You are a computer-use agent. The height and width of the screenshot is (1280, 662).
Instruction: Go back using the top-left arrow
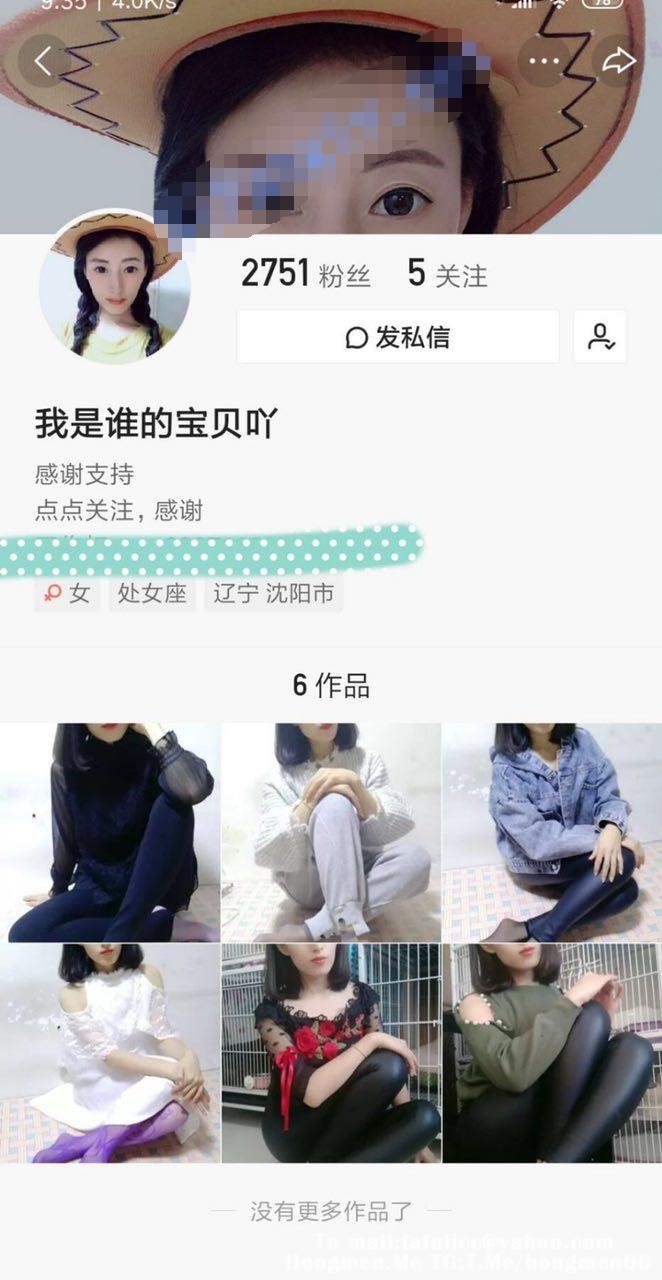tap(44, 61)
